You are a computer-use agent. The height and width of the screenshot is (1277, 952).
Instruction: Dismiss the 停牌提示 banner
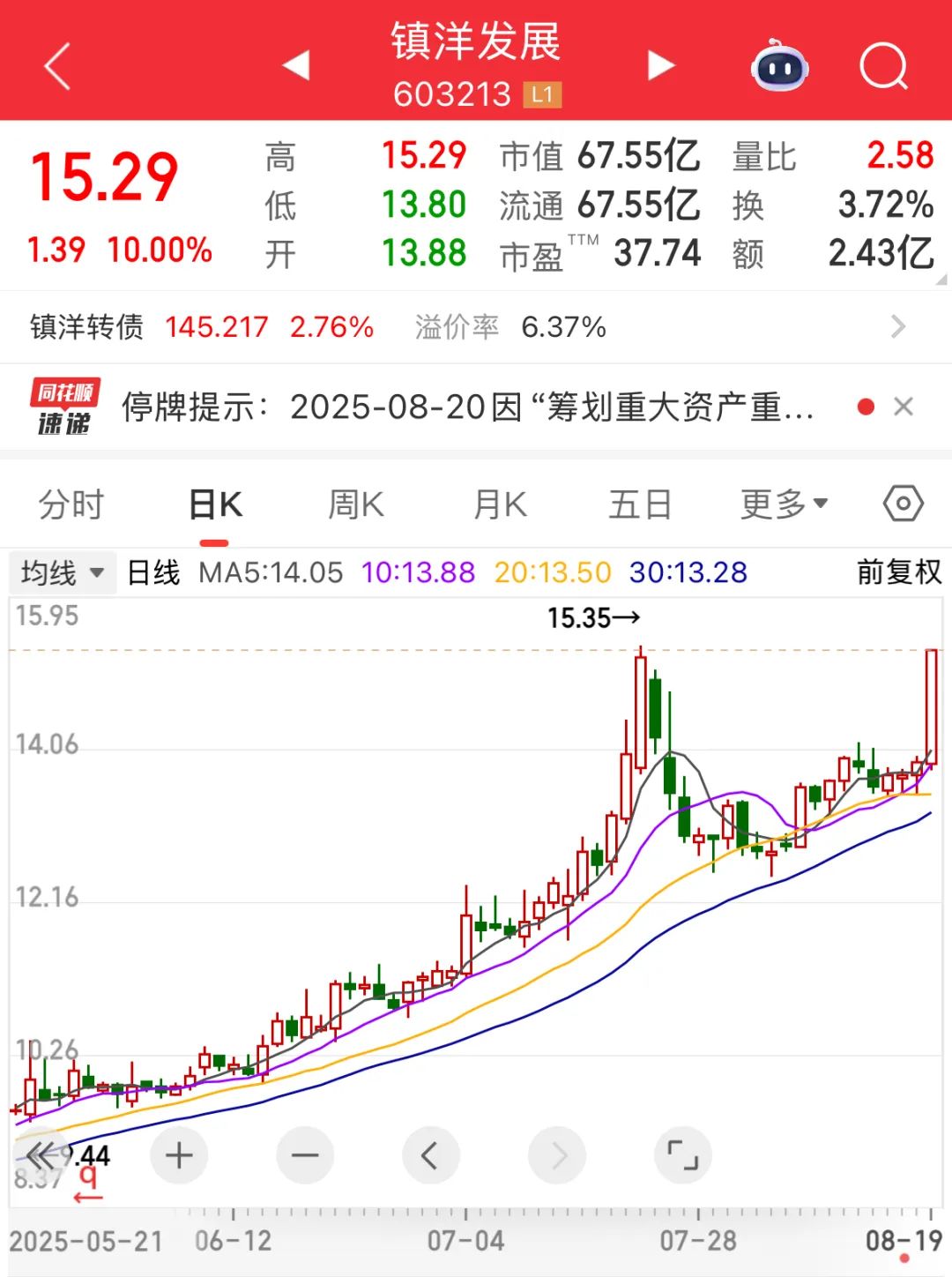tap(903, 407)
